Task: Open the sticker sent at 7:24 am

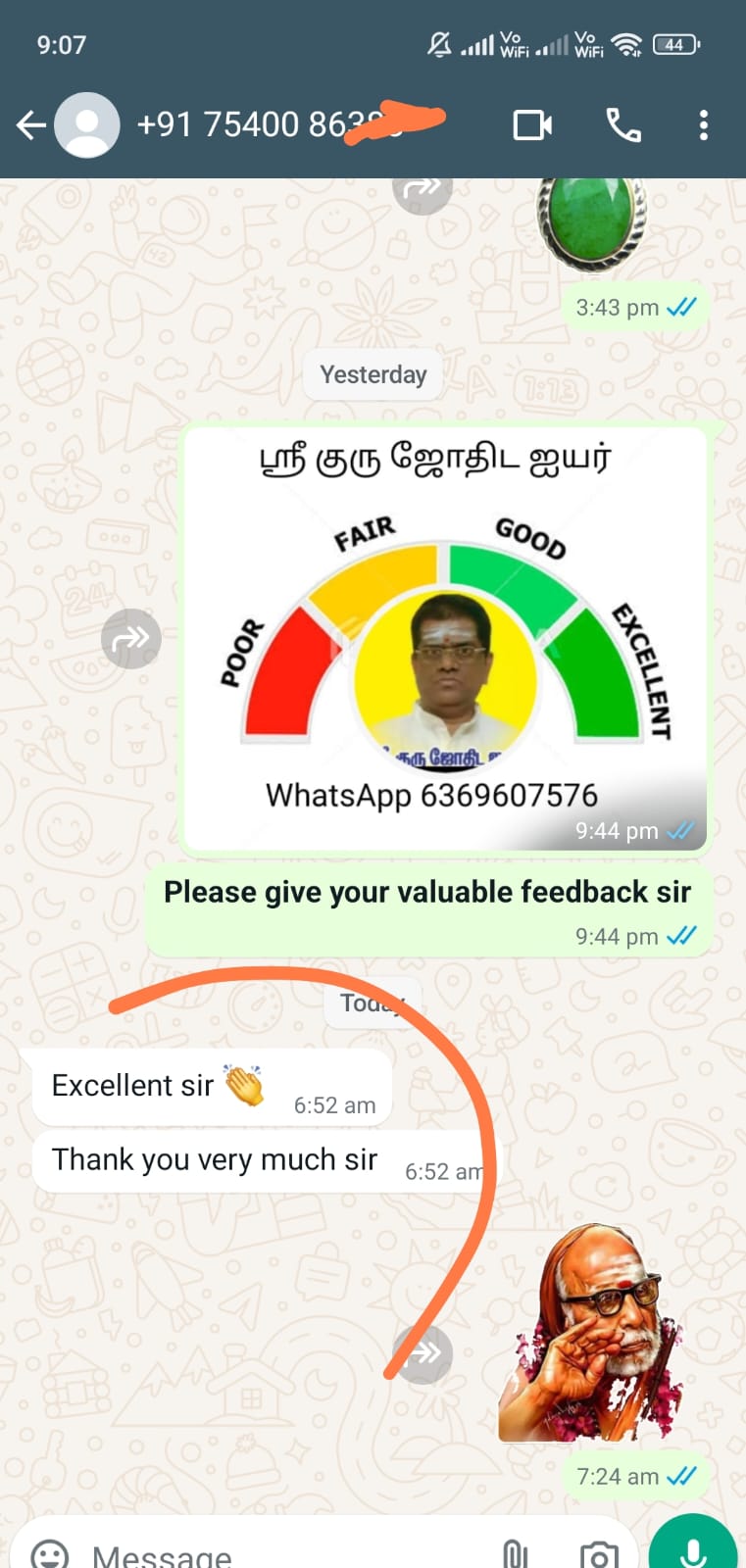Action: tap(593, 1333)
